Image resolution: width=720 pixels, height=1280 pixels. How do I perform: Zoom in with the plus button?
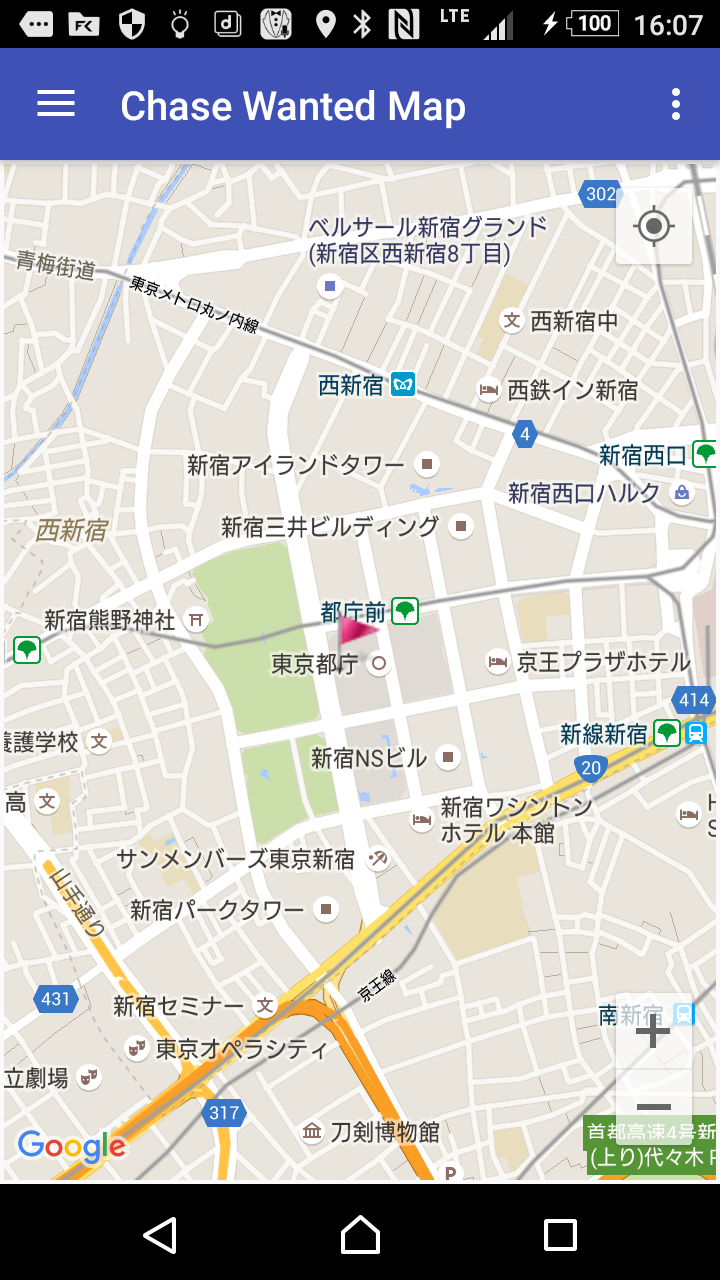(653, 1031)
